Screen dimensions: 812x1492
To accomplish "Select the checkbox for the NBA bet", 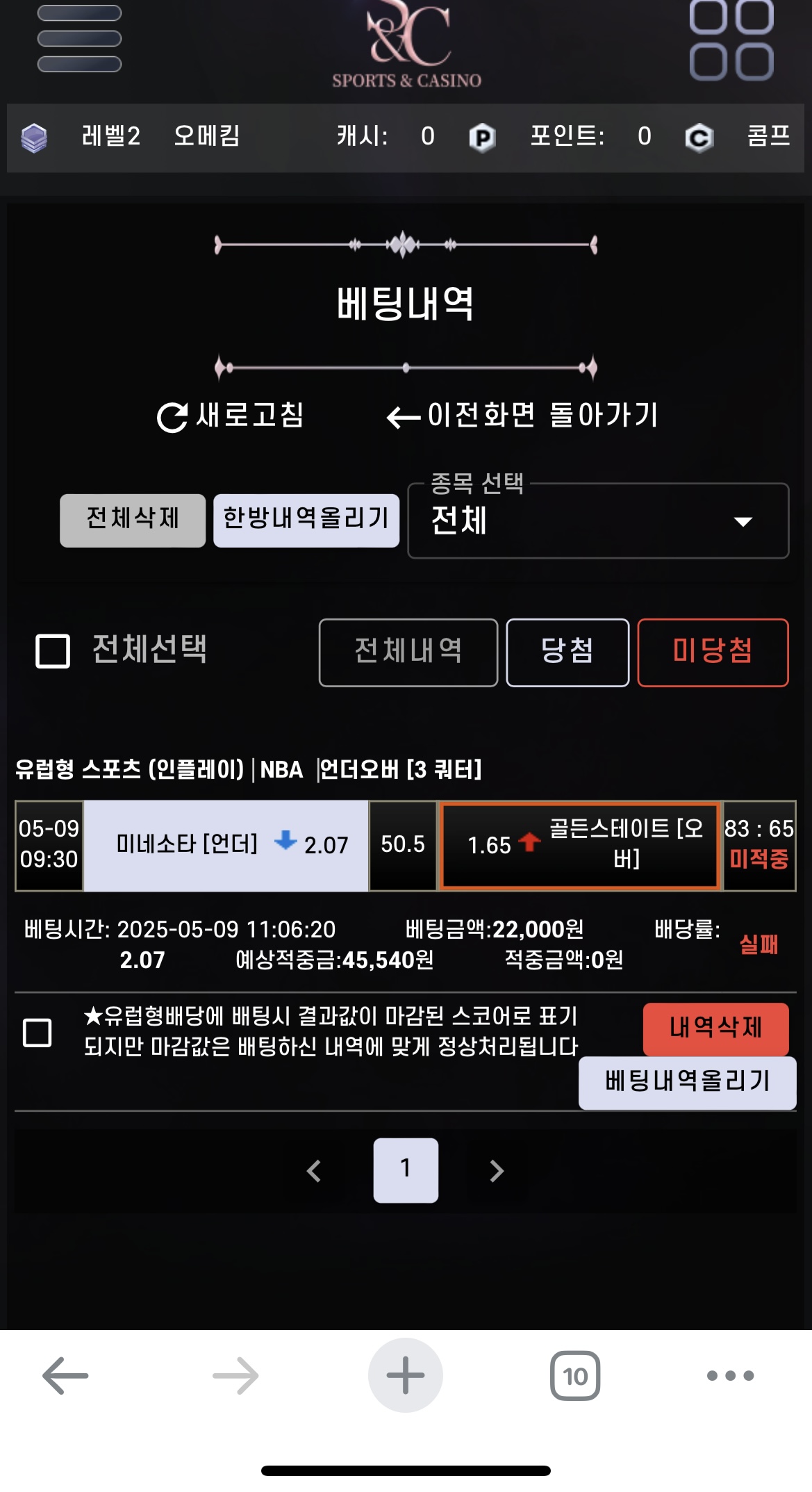I will (38, 1032).
